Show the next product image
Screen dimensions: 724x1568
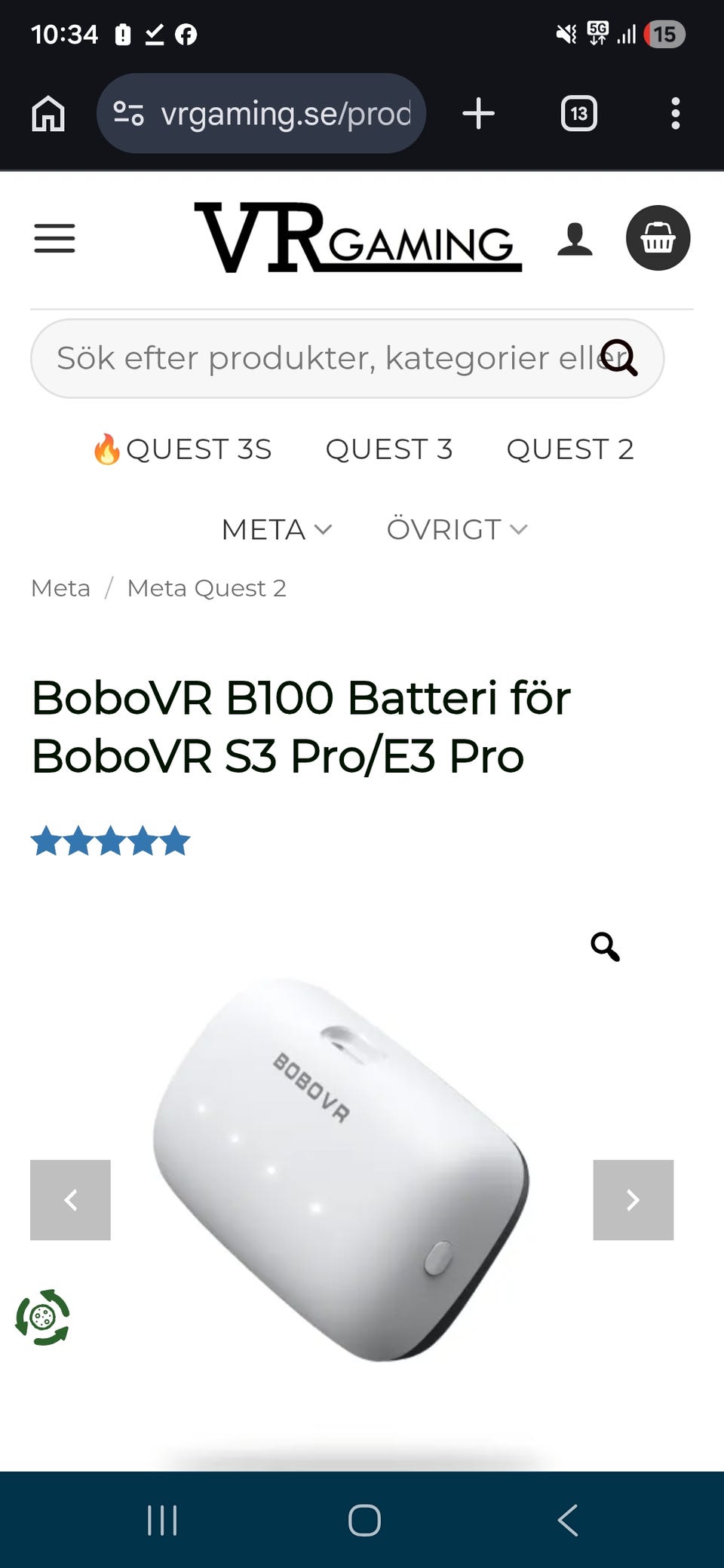tap(633, 1199)
